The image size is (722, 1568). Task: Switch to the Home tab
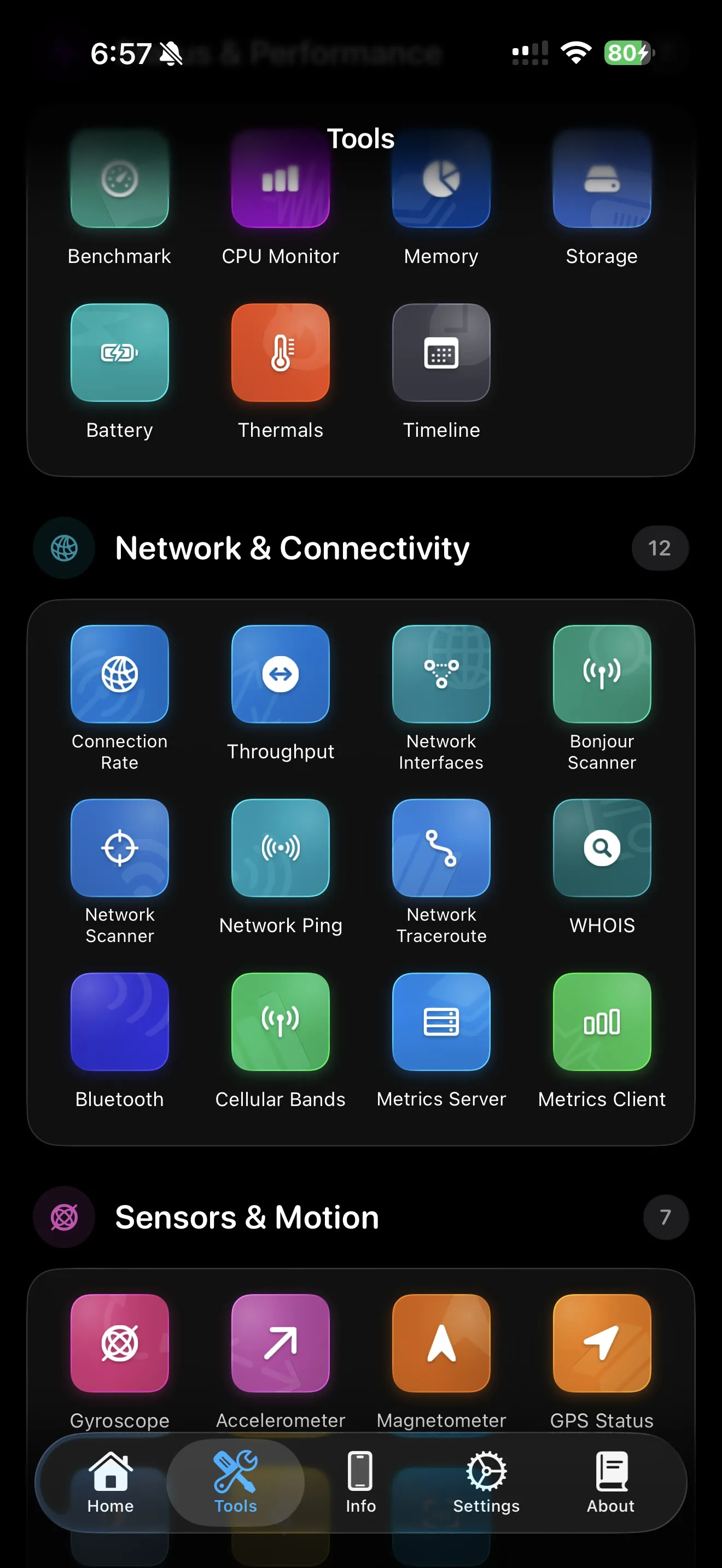110,1483
